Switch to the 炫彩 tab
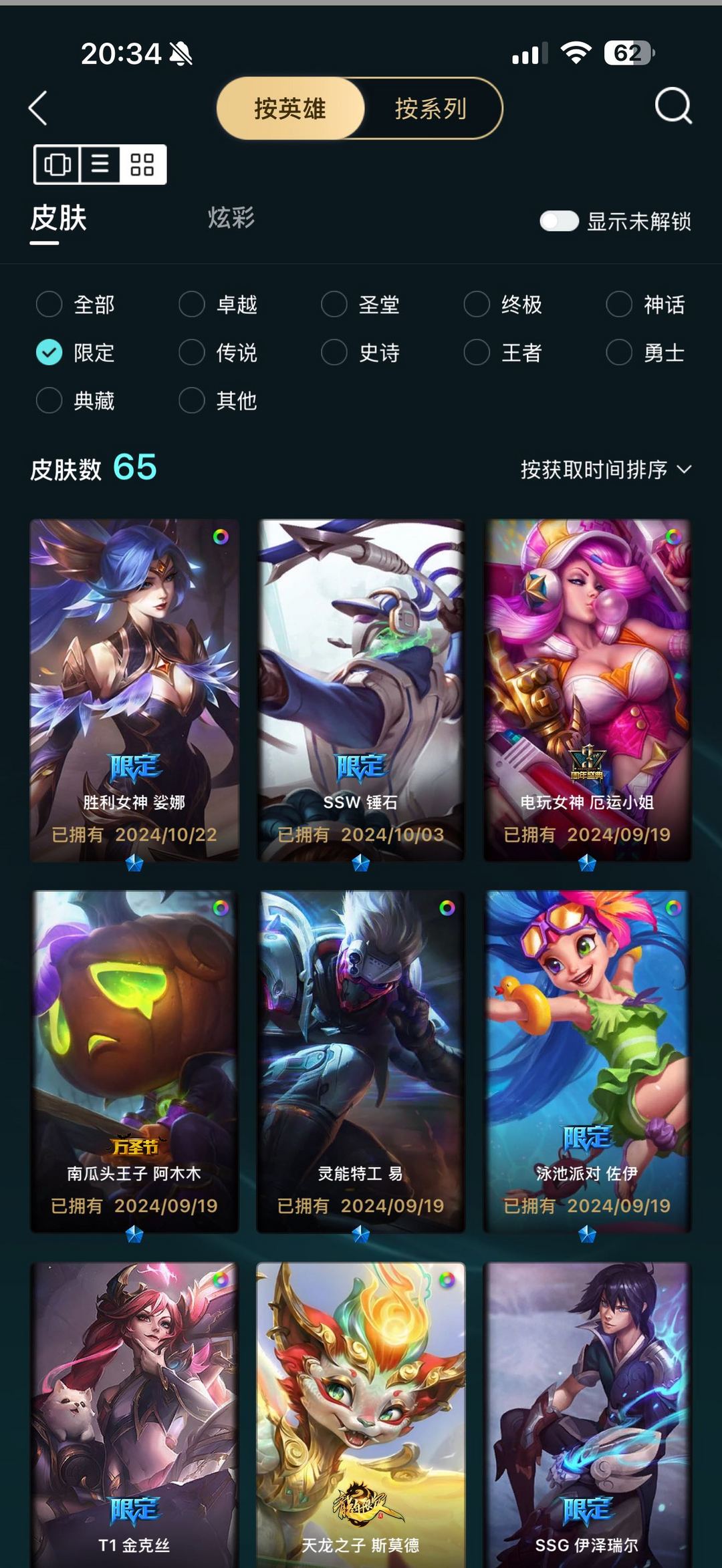The height and width of the screenshot is (1568, 722). pyautogui.click(x=231, y=218)
